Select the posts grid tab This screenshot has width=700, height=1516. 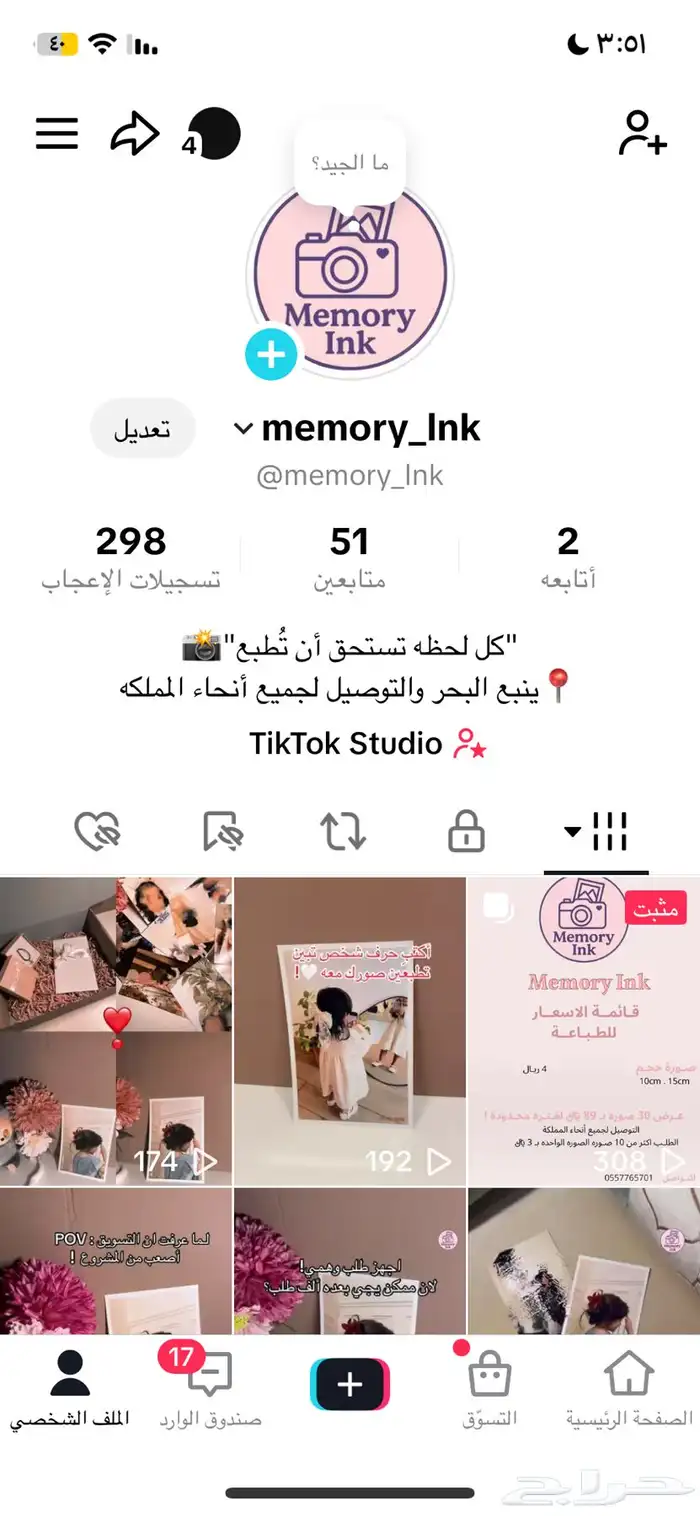(x=597, y=830)
